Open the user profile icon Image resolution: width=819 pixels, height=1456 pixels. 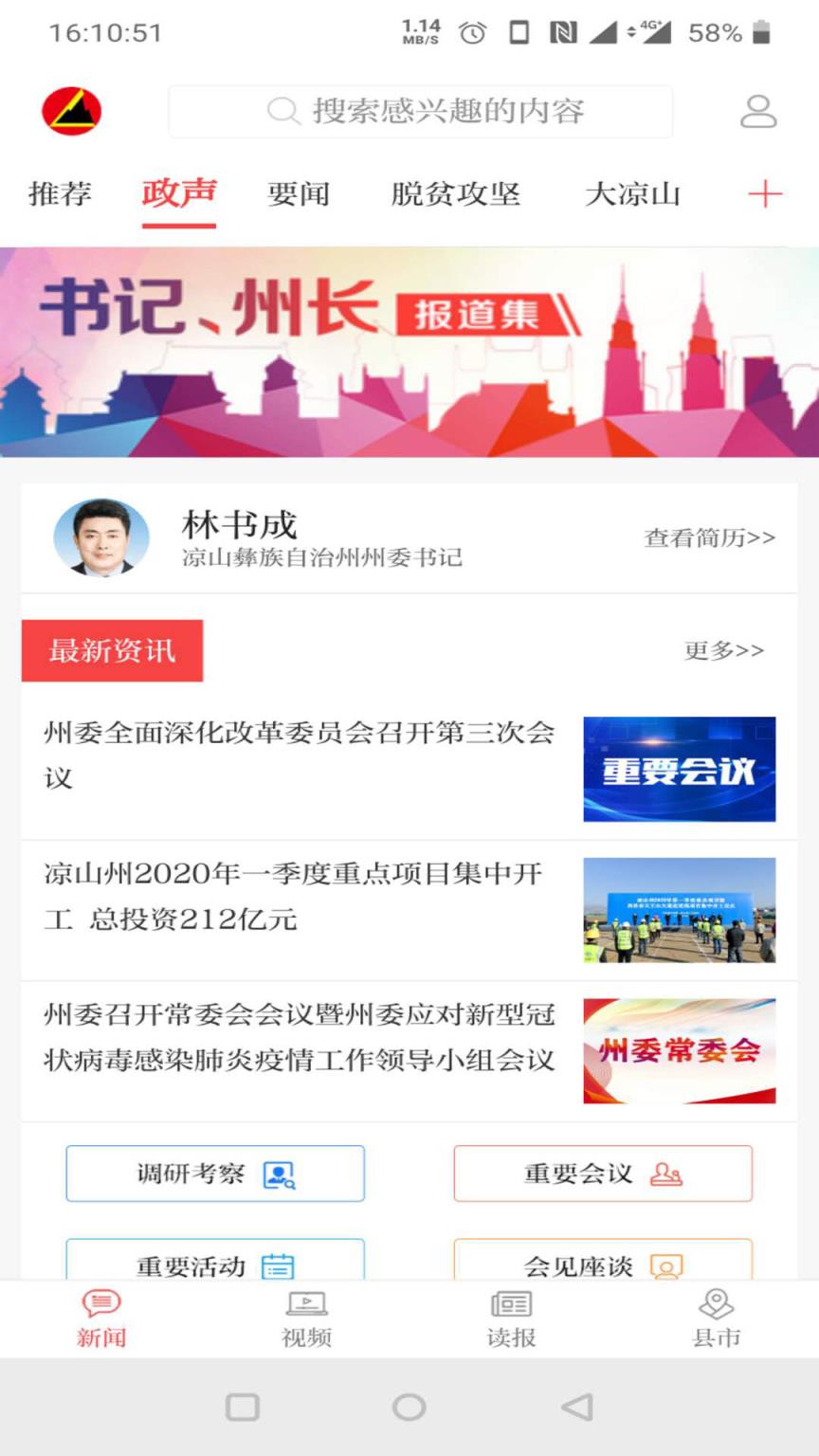(x=756, y=110)
